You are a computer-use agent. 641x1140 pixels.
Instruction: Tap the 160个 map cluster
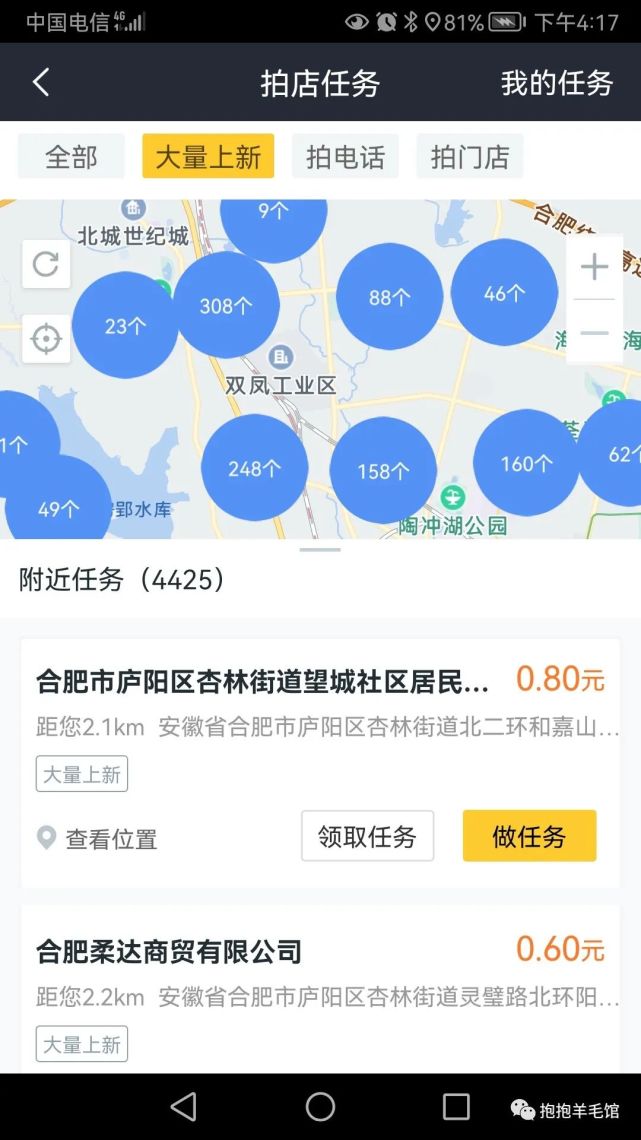[526, 463]
